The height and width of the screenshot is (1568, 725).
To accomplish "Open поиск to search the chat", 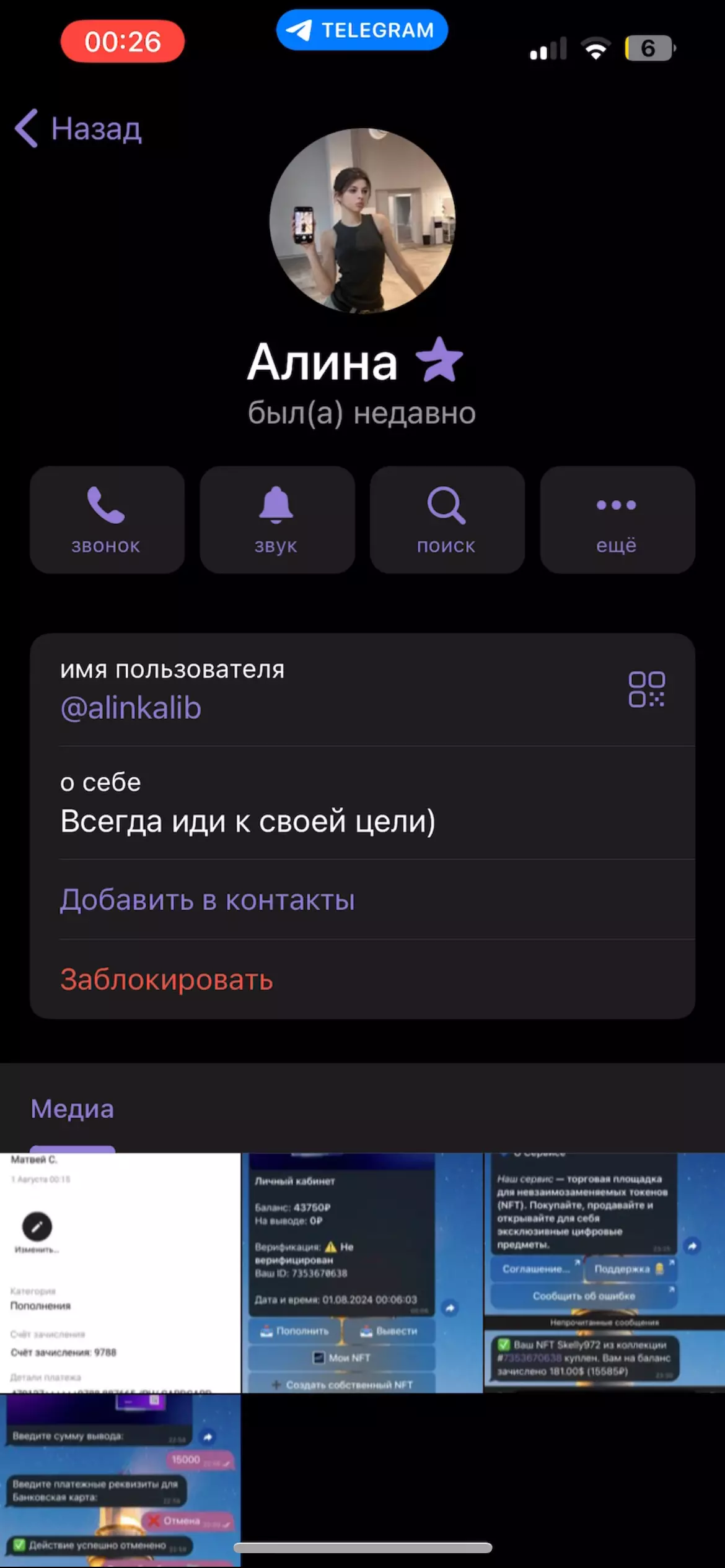I will point(447,520).
